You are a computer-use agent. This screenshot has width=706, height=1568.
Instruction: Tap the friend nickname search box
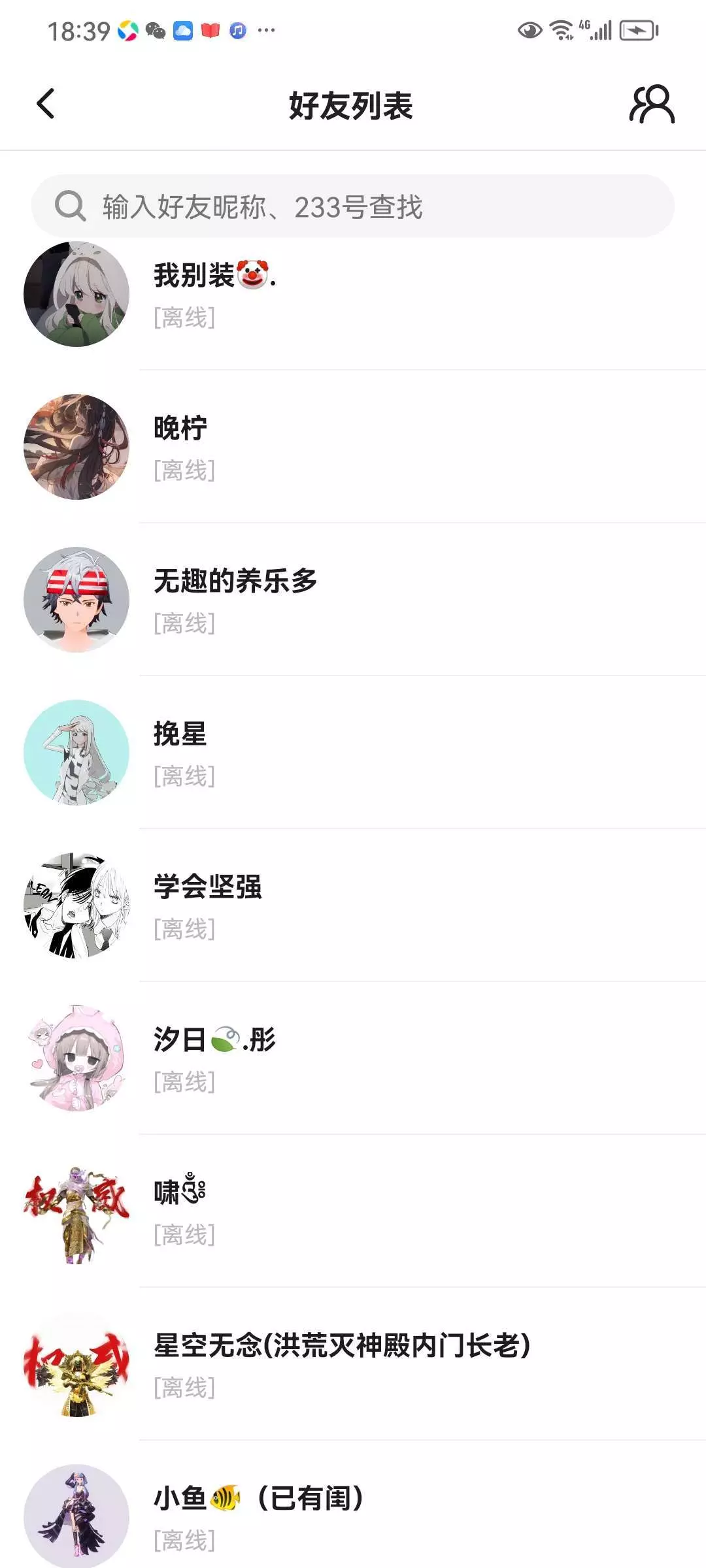click(x=353, y=206)
